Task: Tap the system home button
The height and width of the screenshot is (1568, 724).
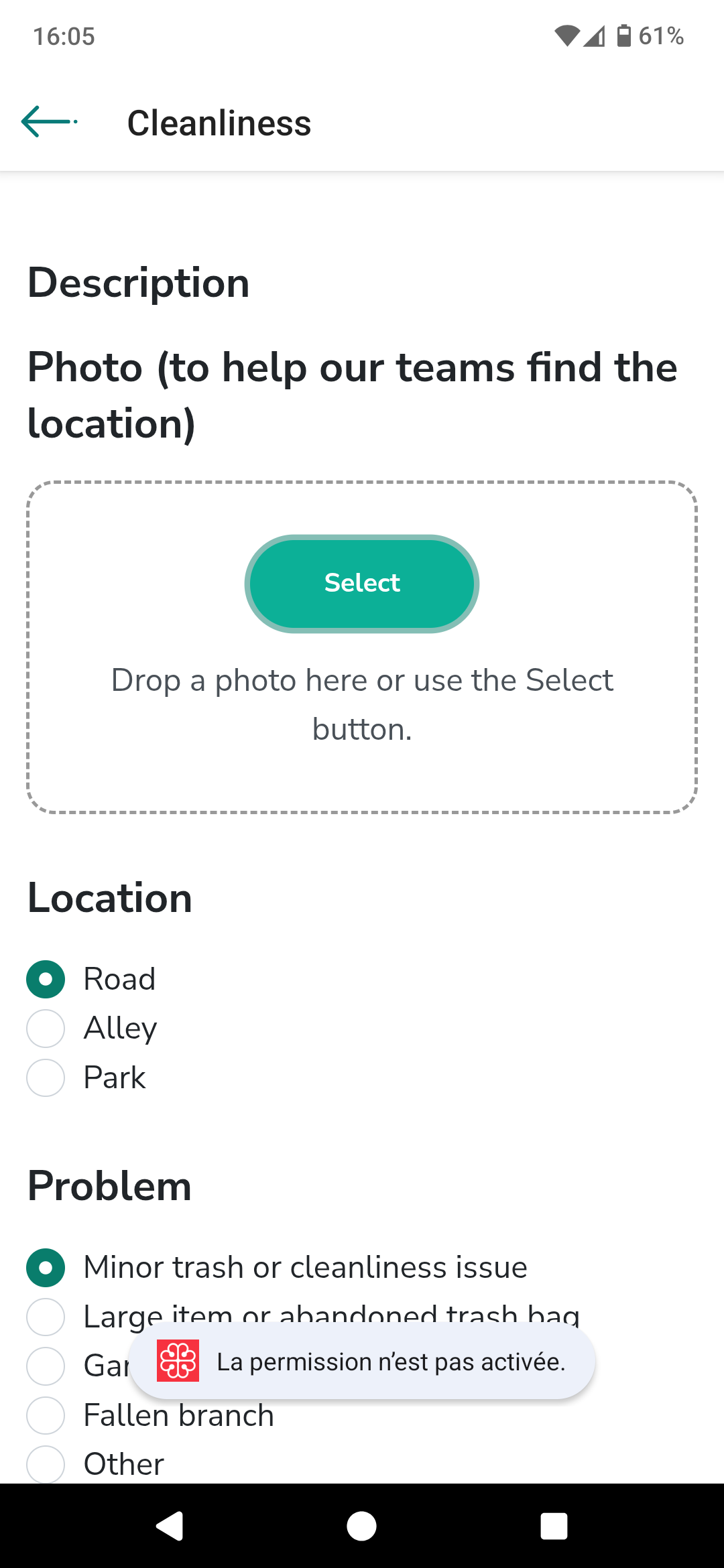Action: click(361, 1526)
